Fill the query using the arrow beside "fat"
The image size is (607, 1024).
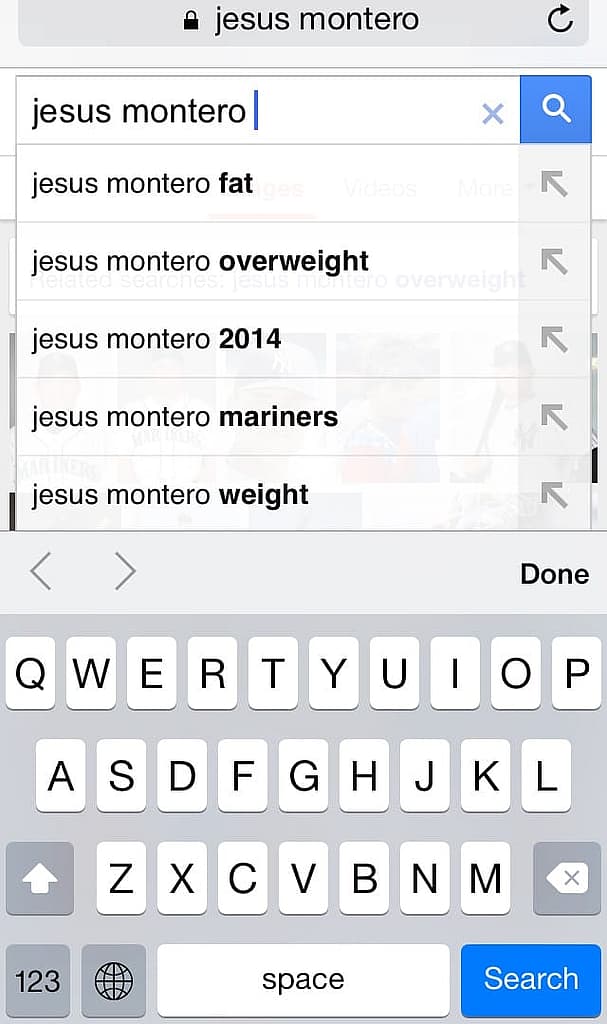[554, 184]
